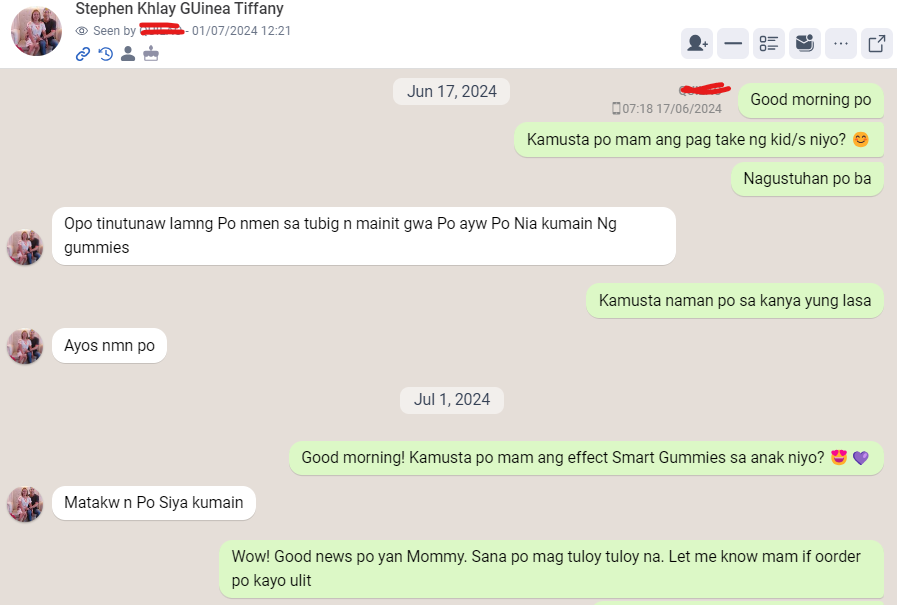Tap the birthday cake icon

(x=151, y=54)
